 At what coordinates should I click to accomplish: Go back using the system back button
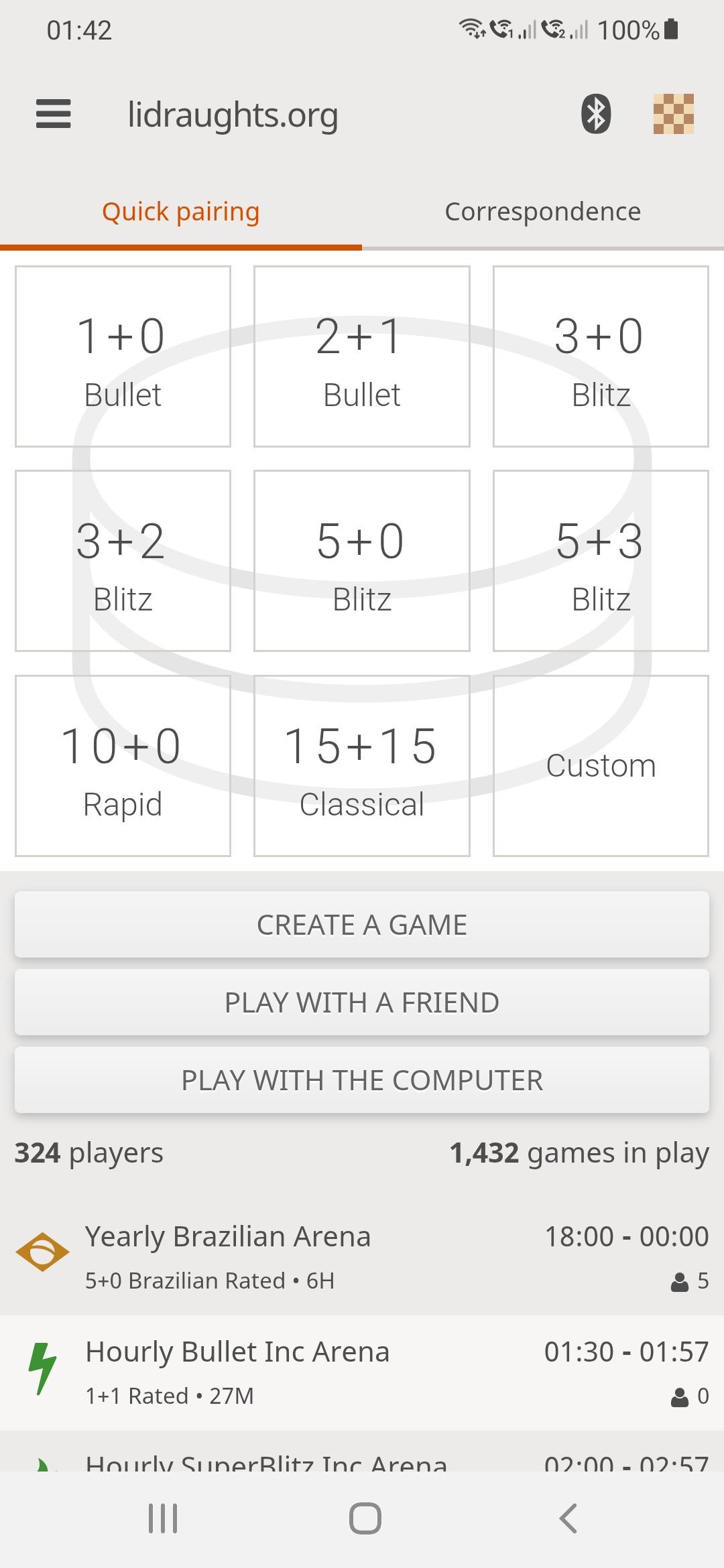pos(568,1518)
